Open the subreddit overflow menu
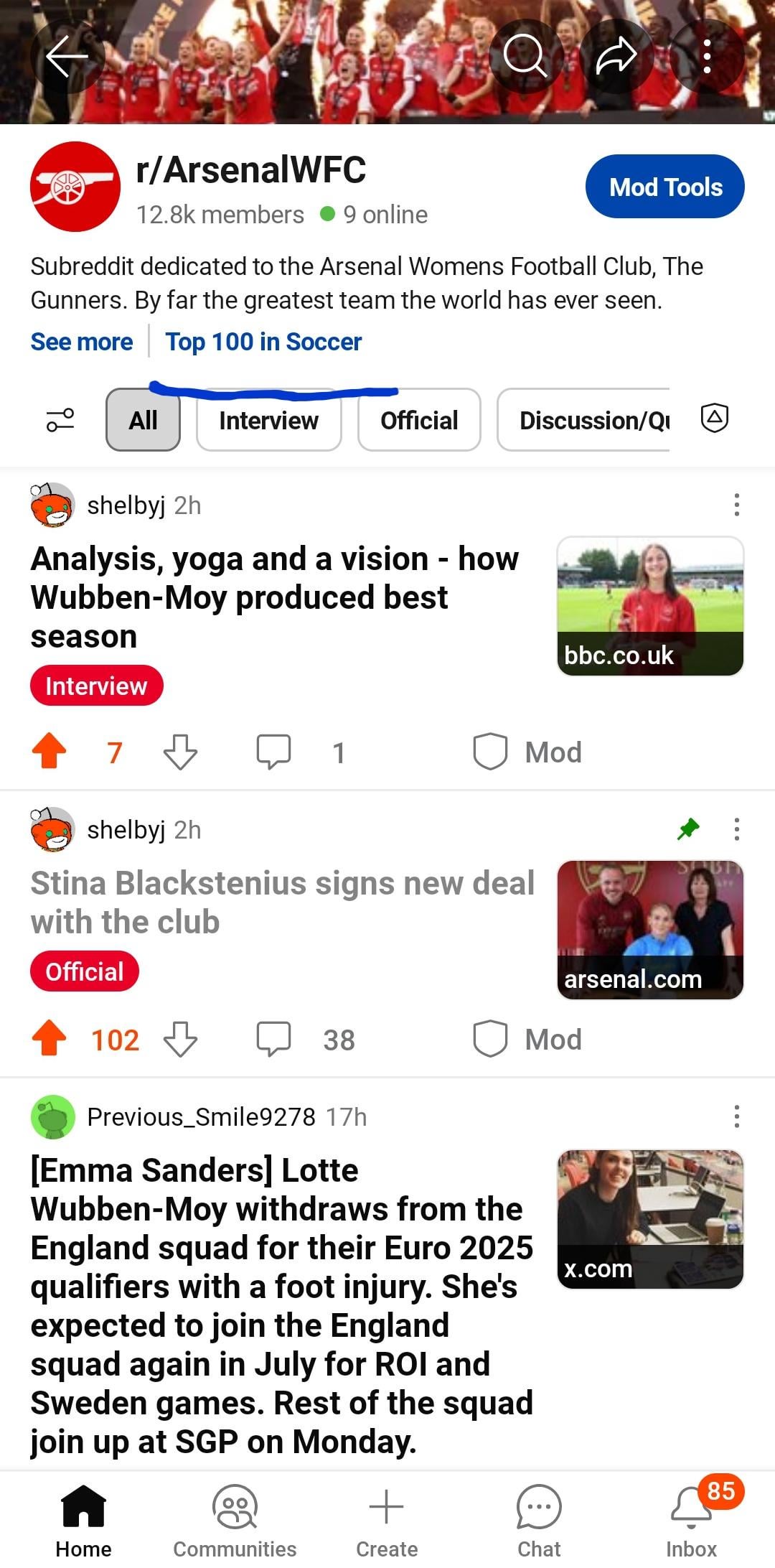Image resolution: width=775 pixels, height=1568 pixels. point(707,56)
